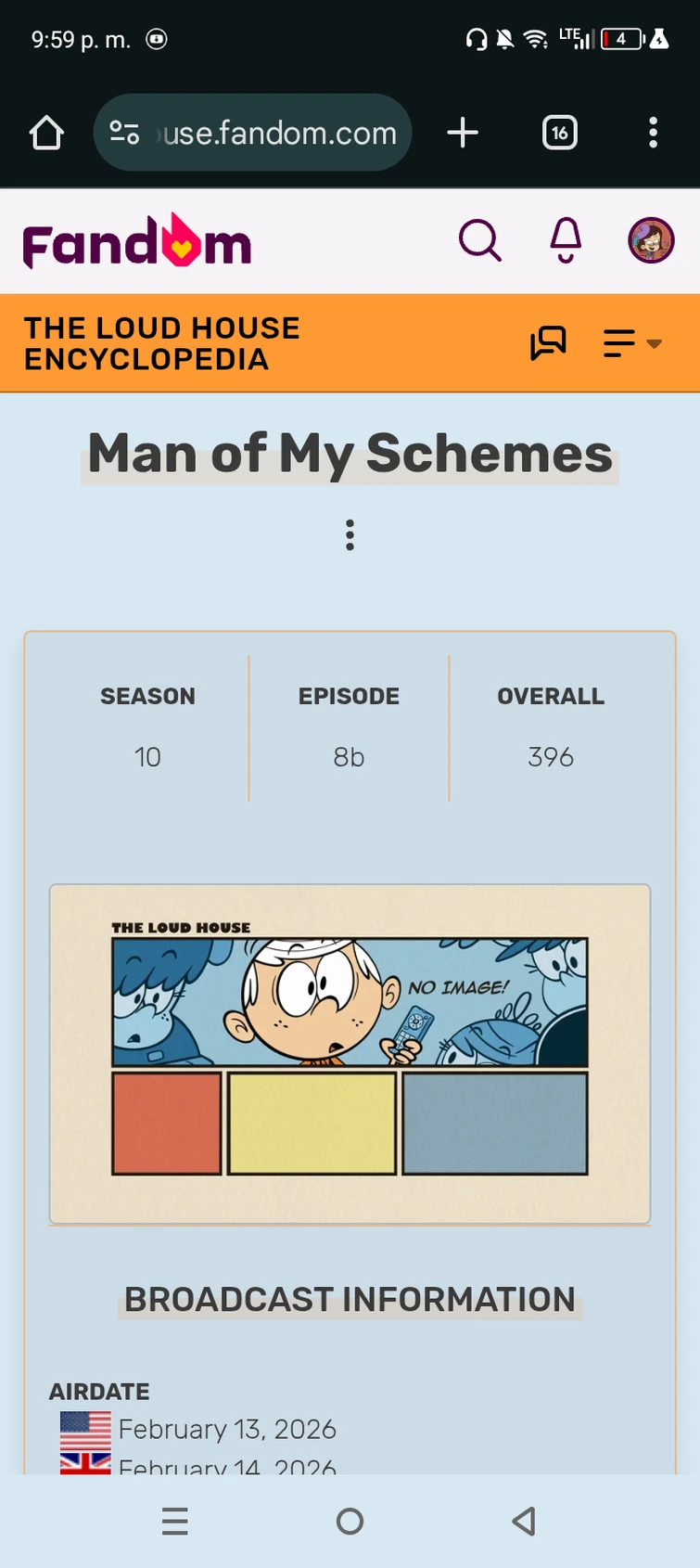Tap the address bar to edit URL
The height and width of the screenshot is (1568, 700).
(278, 133)
